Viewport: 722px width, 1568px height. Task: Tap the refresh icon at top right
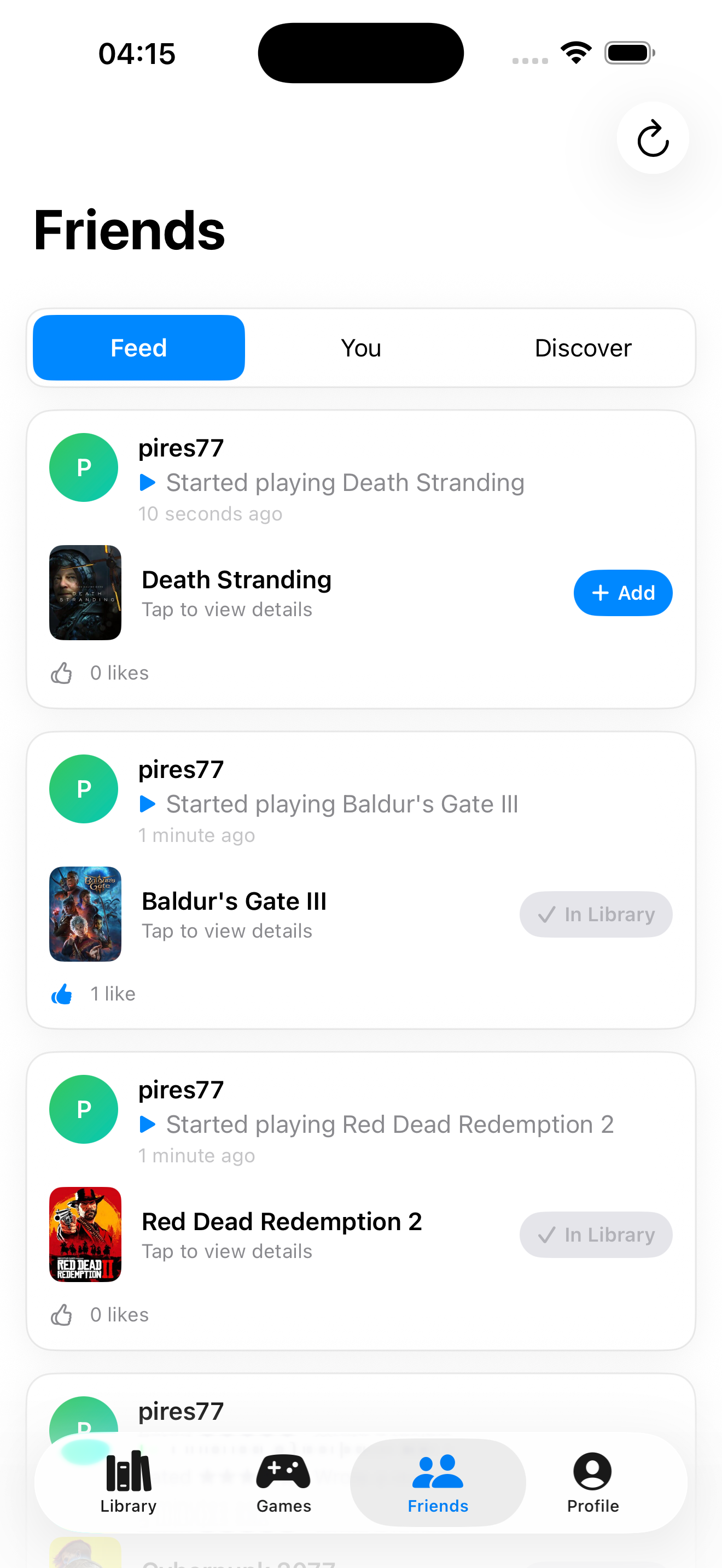(x=652, y=138)
